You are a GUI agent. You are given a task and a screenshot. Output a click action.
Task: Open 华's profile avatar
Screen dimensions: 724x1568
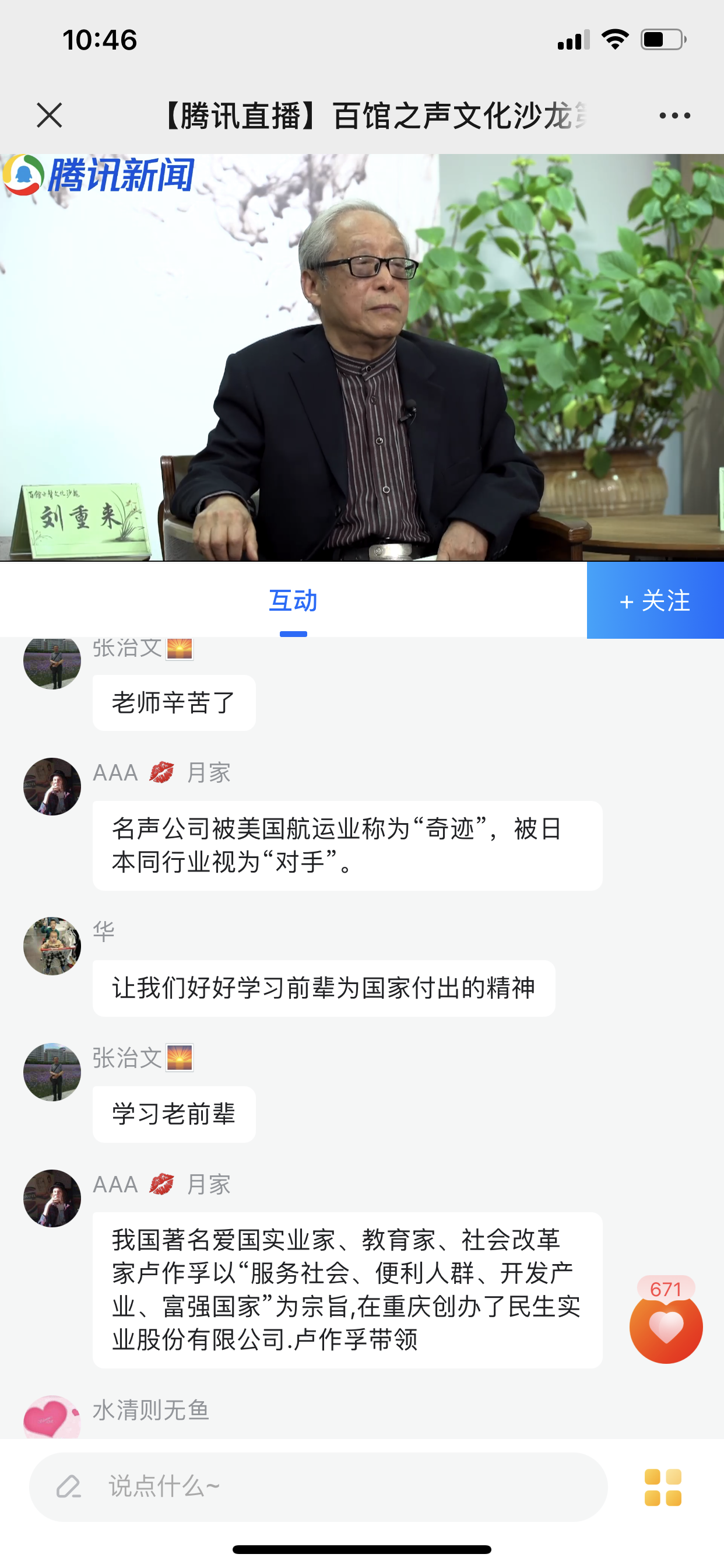[52, 946]
